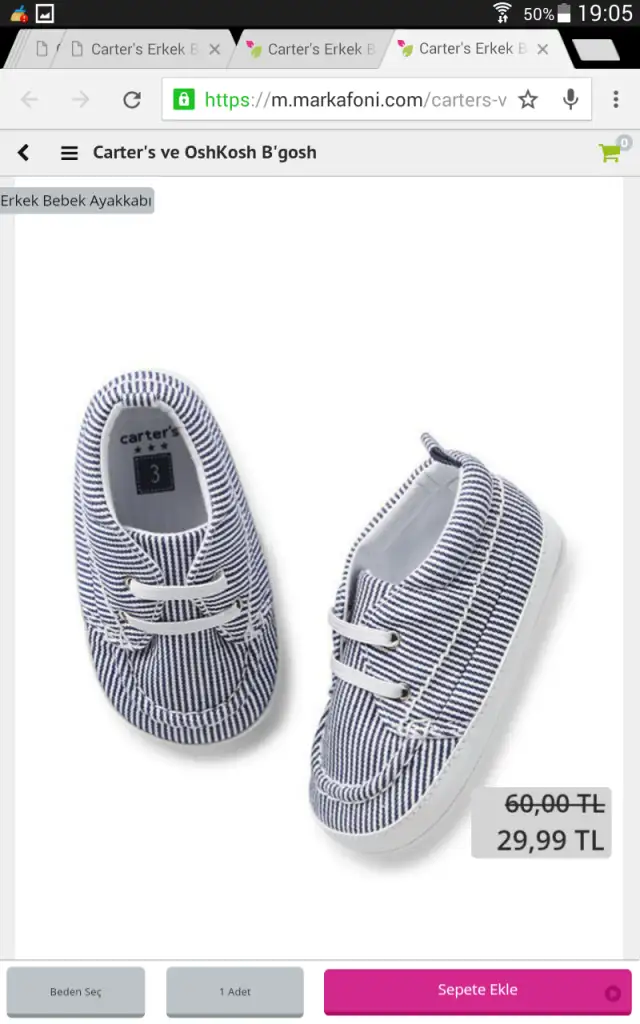Open the hamburger menu
This screenshot has width=640, height=1024.
[x=69, y=153]
